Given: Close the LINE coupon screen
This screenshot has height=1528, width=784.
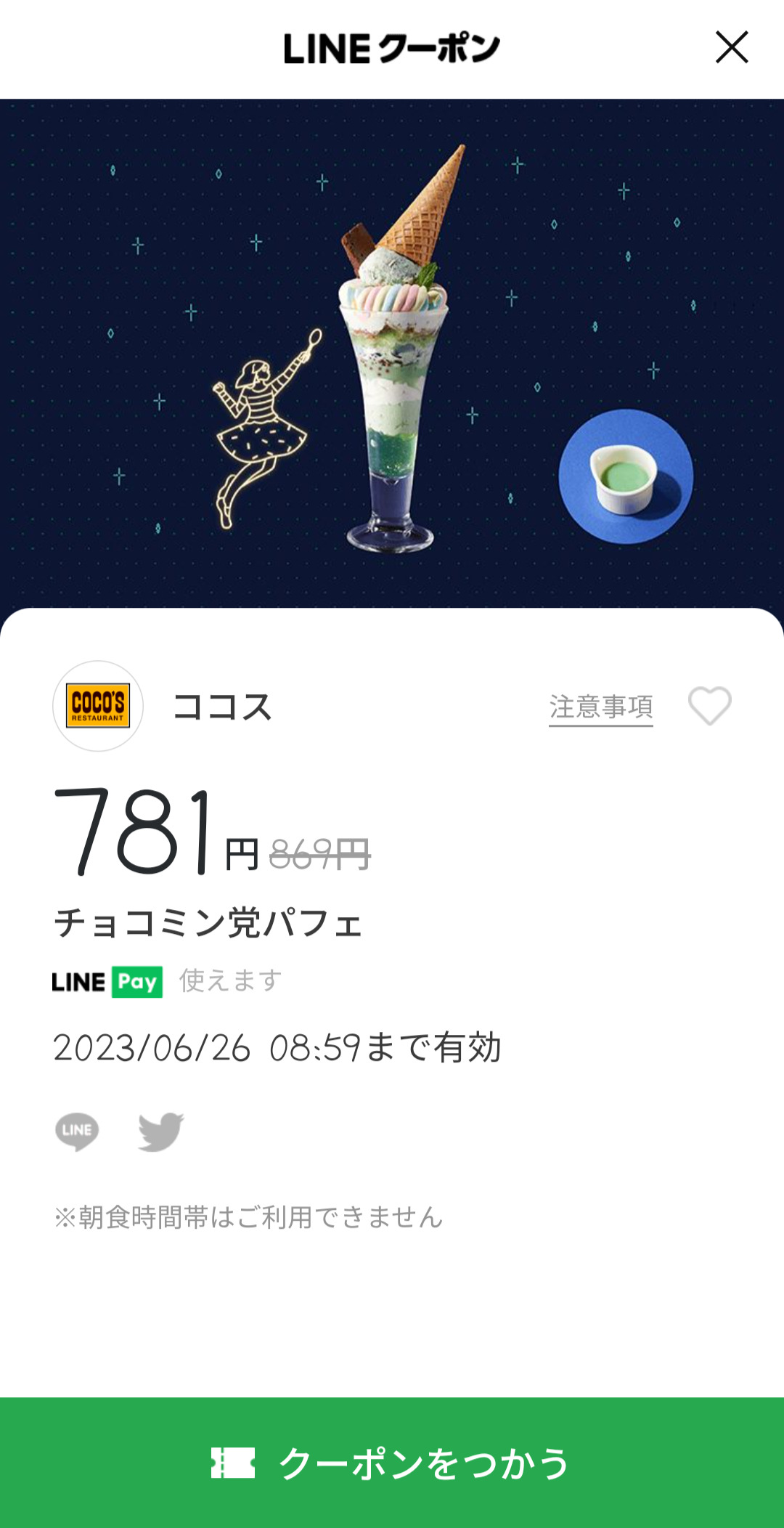Looking at the screenshot, I should pos(731,48).
